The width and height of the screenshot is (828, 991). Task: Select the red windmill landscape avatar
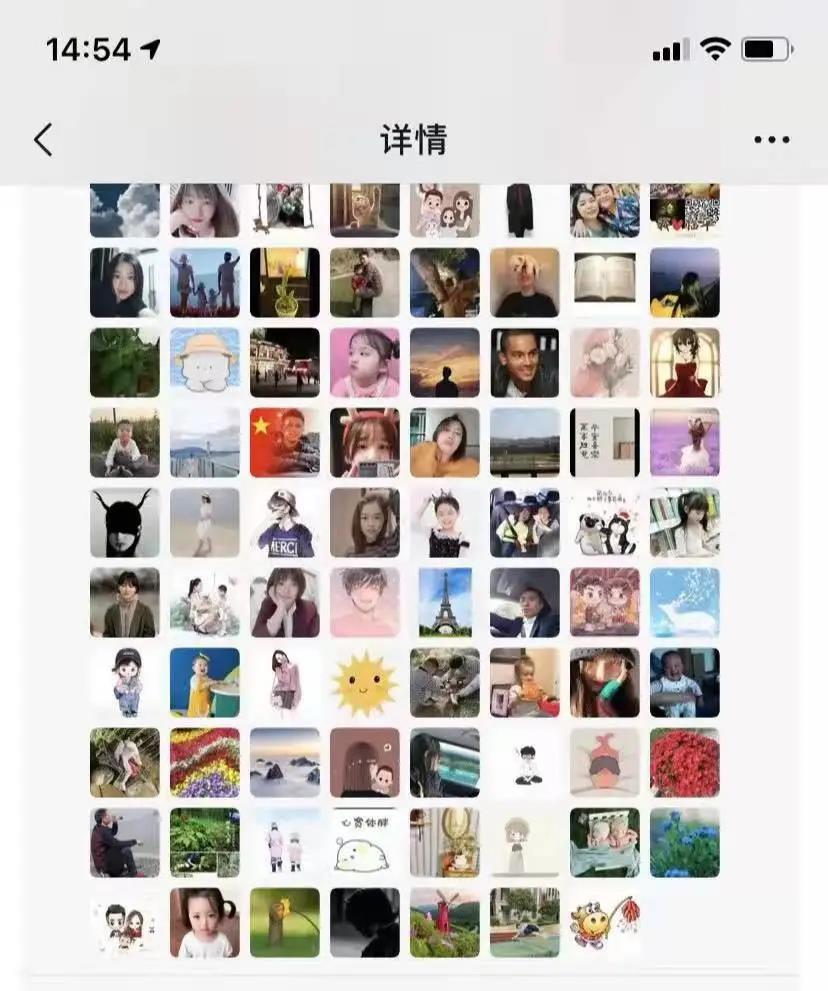tap(445, 923)
